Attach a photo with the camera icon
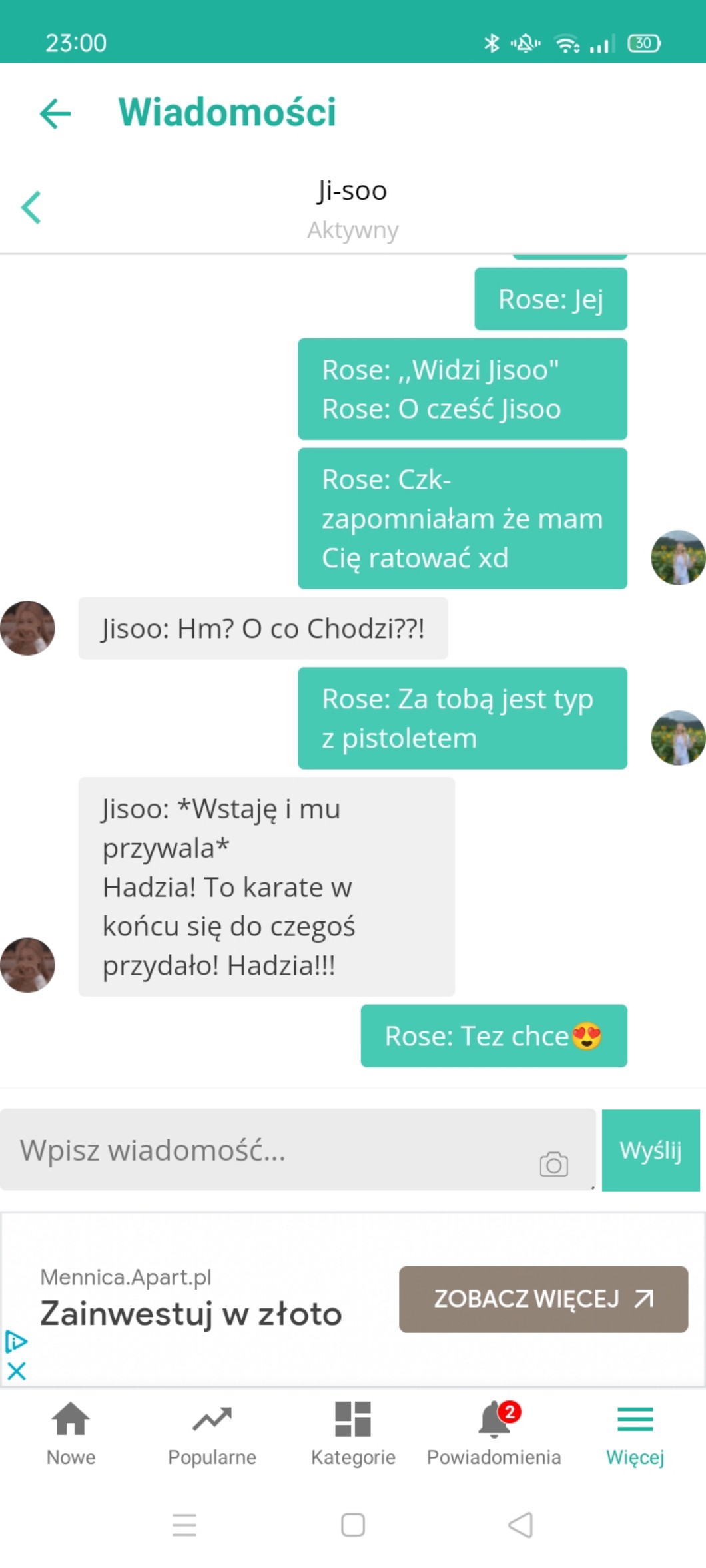The width and height of the screenshot is (706, 1568). [553, 1164]
